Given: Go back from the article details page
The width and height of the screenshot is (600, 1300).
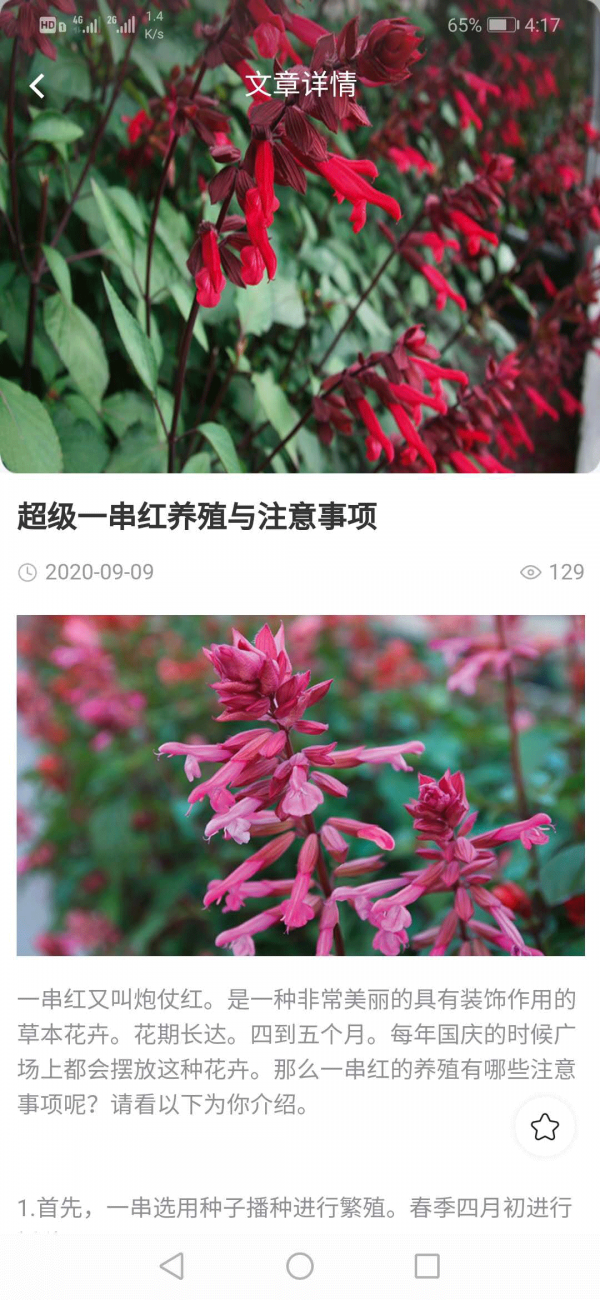Looking at the screenshot, I should click(x=37, y=86).
